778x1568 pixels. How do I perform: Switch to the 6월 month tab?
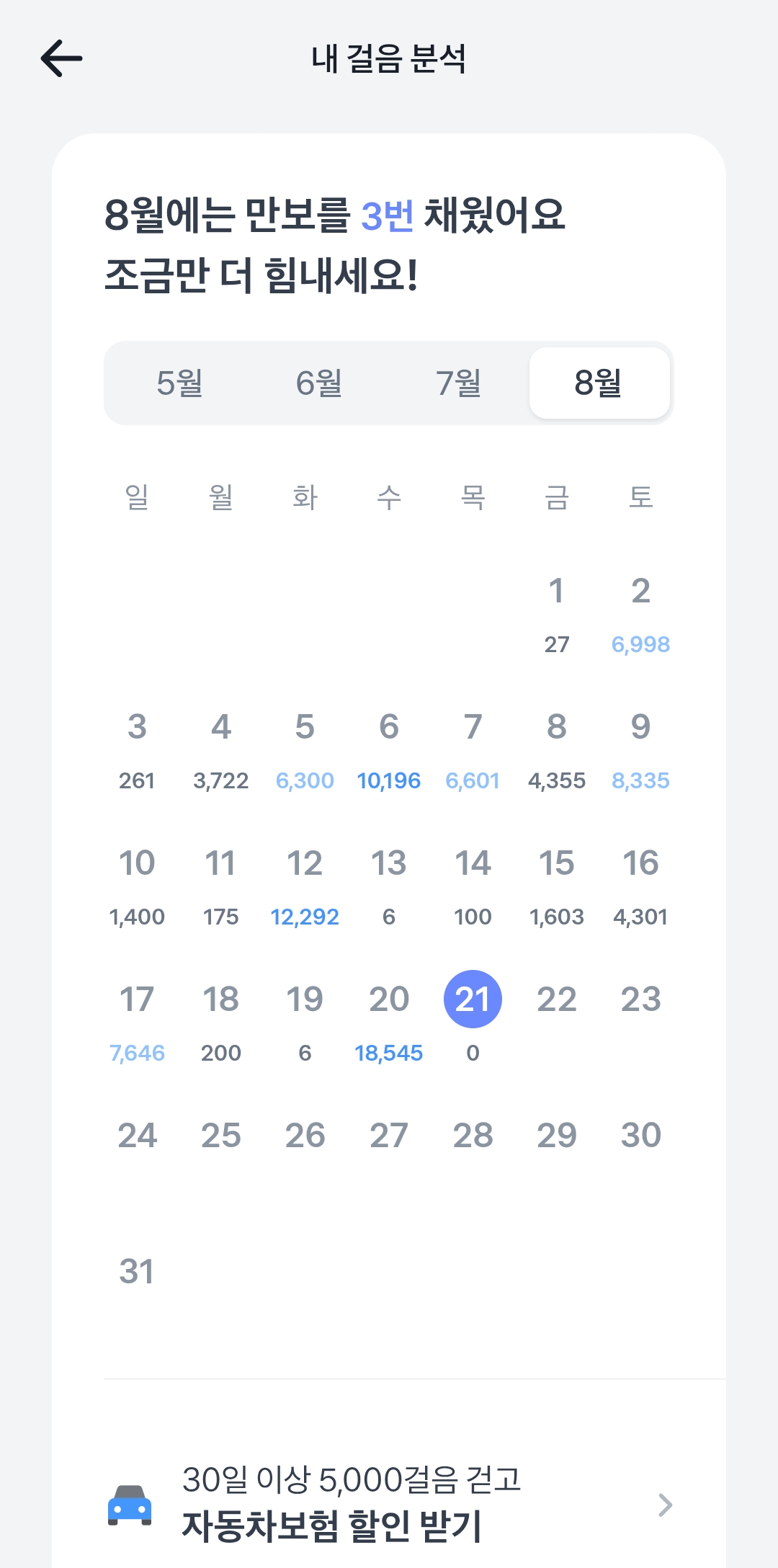coord(319,383)
